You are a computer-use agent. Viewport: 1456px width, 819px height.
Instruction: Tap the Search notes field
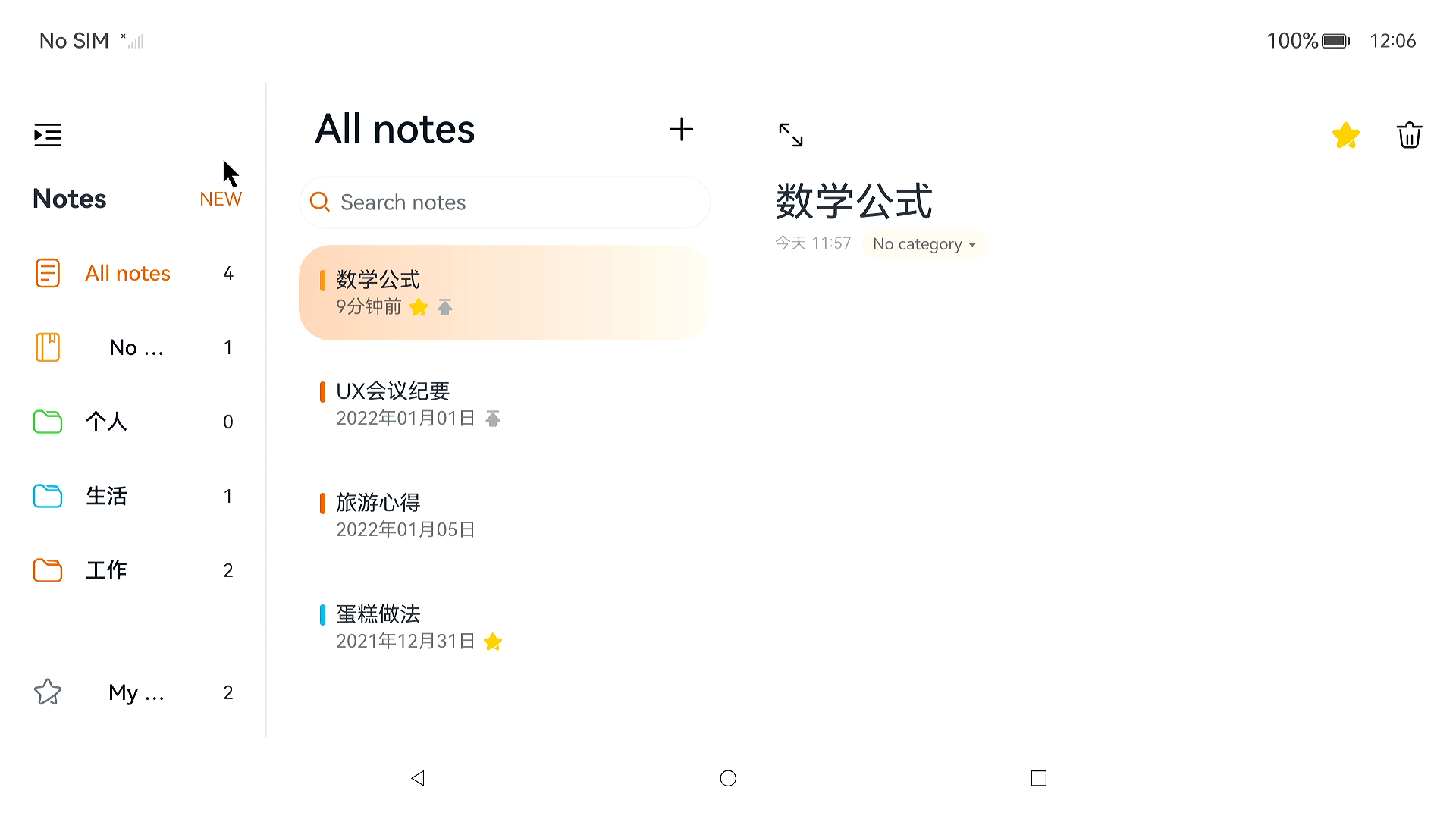505,202
